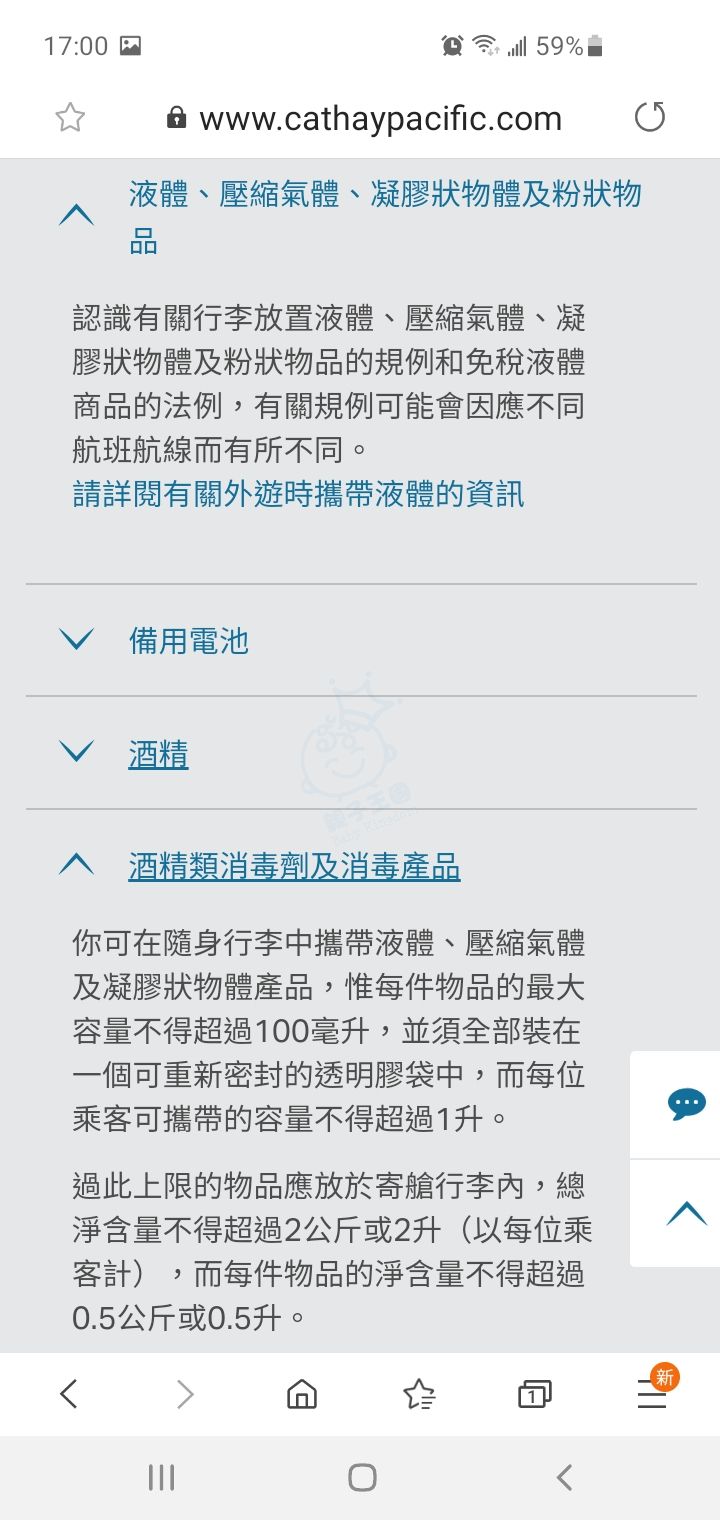View open browser tabs
This screenshot has height=1520, width=720.
click(x=534, y=1394)
